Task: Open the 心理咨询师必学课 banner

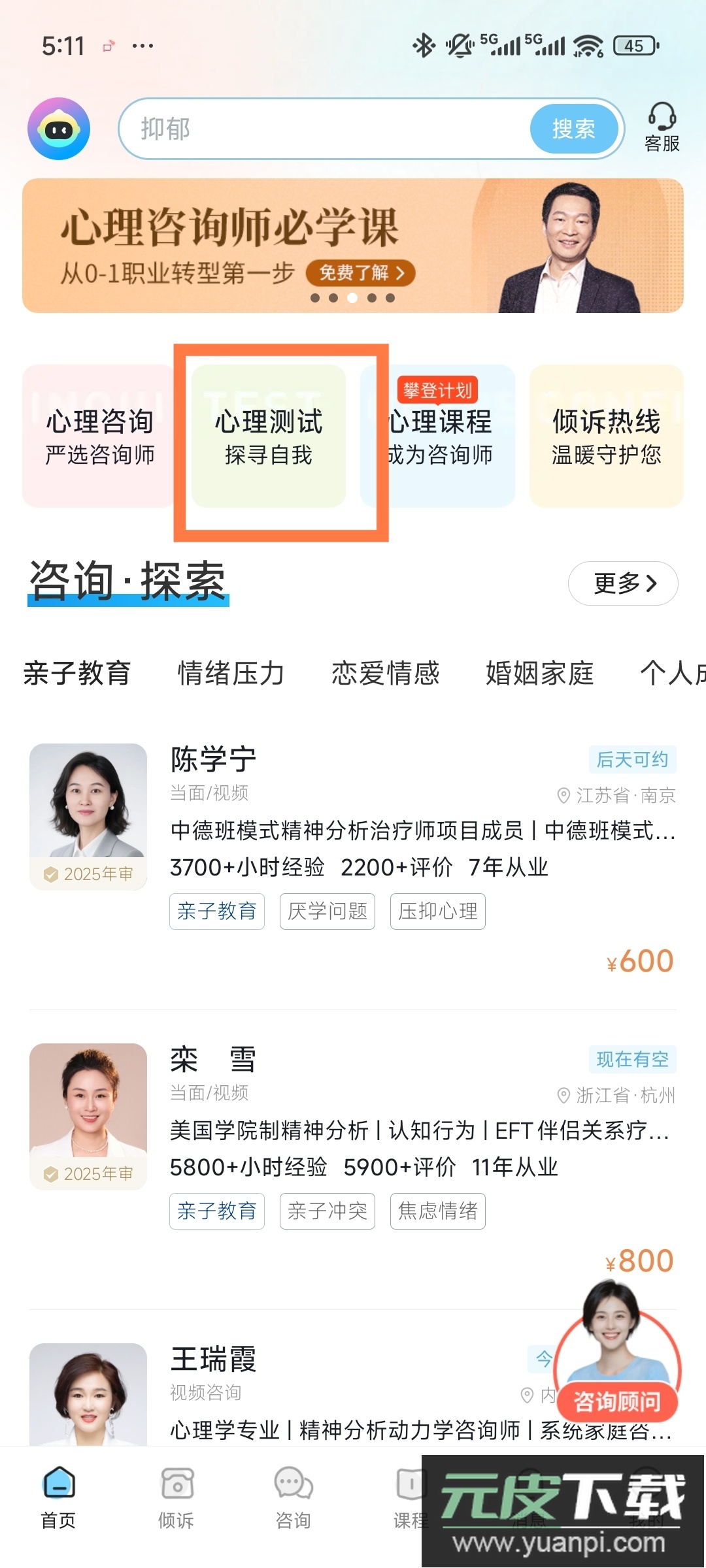Action: 353,246
